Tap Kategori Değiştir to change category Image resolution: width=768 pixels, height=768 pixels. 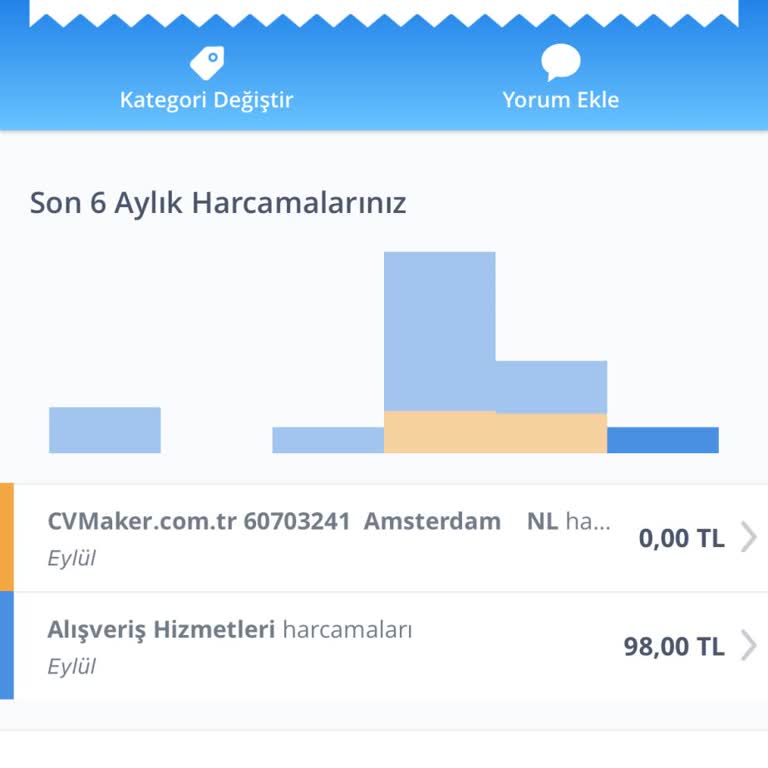[207, 80]
